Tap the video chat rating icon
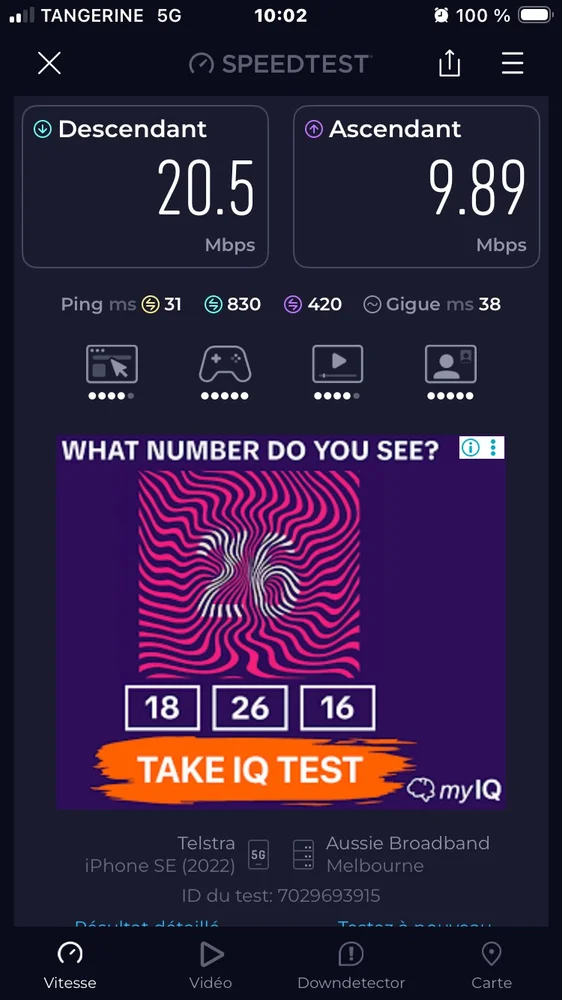Image resolution: width=562 pixels, height=1000 pixels. pos(450,372)
